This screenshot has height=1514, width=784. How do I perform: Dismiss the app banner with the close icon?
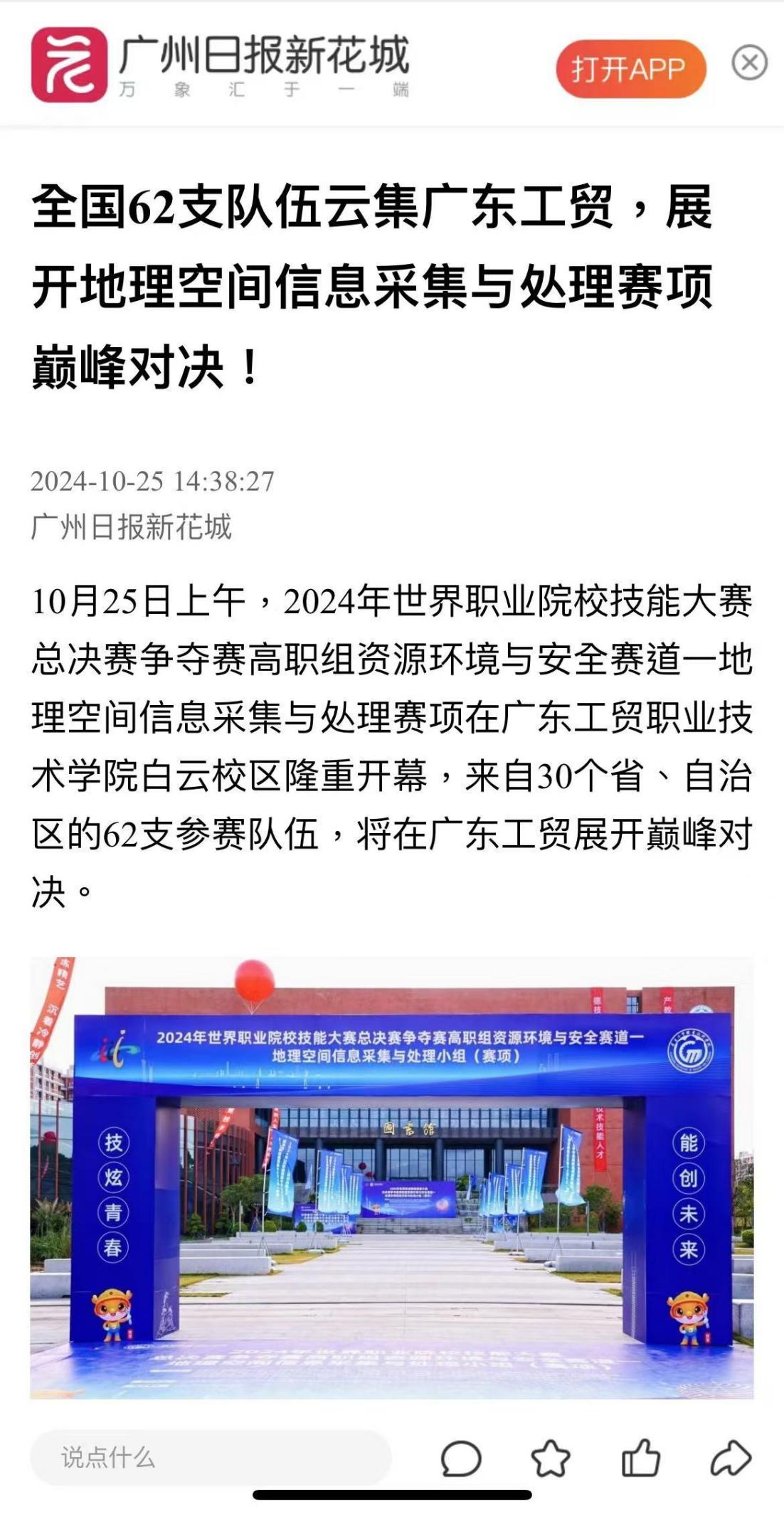749,63
